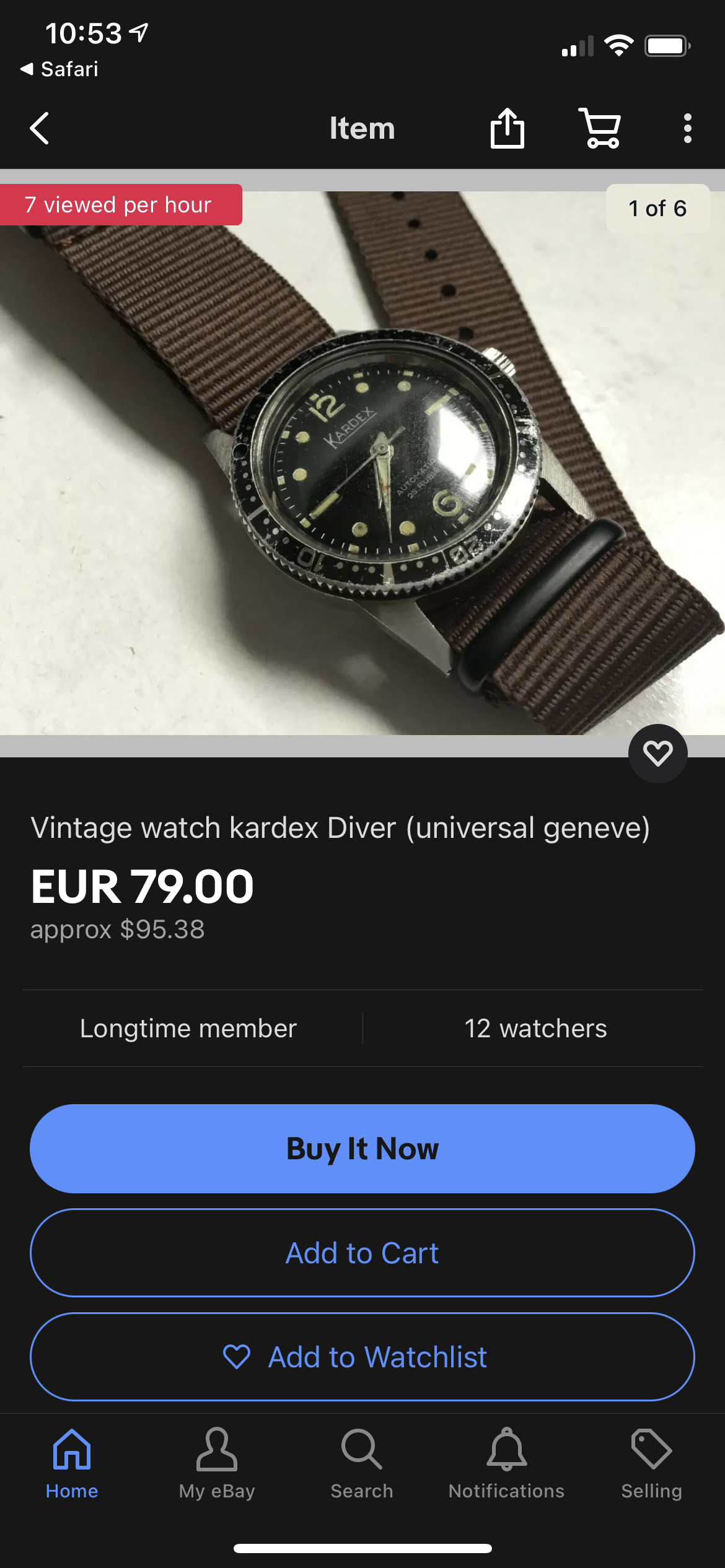Share this Kardex watch listing
Image resolution: width=725 pixels, height=1568 pixels.
click(x=507, y=129)
